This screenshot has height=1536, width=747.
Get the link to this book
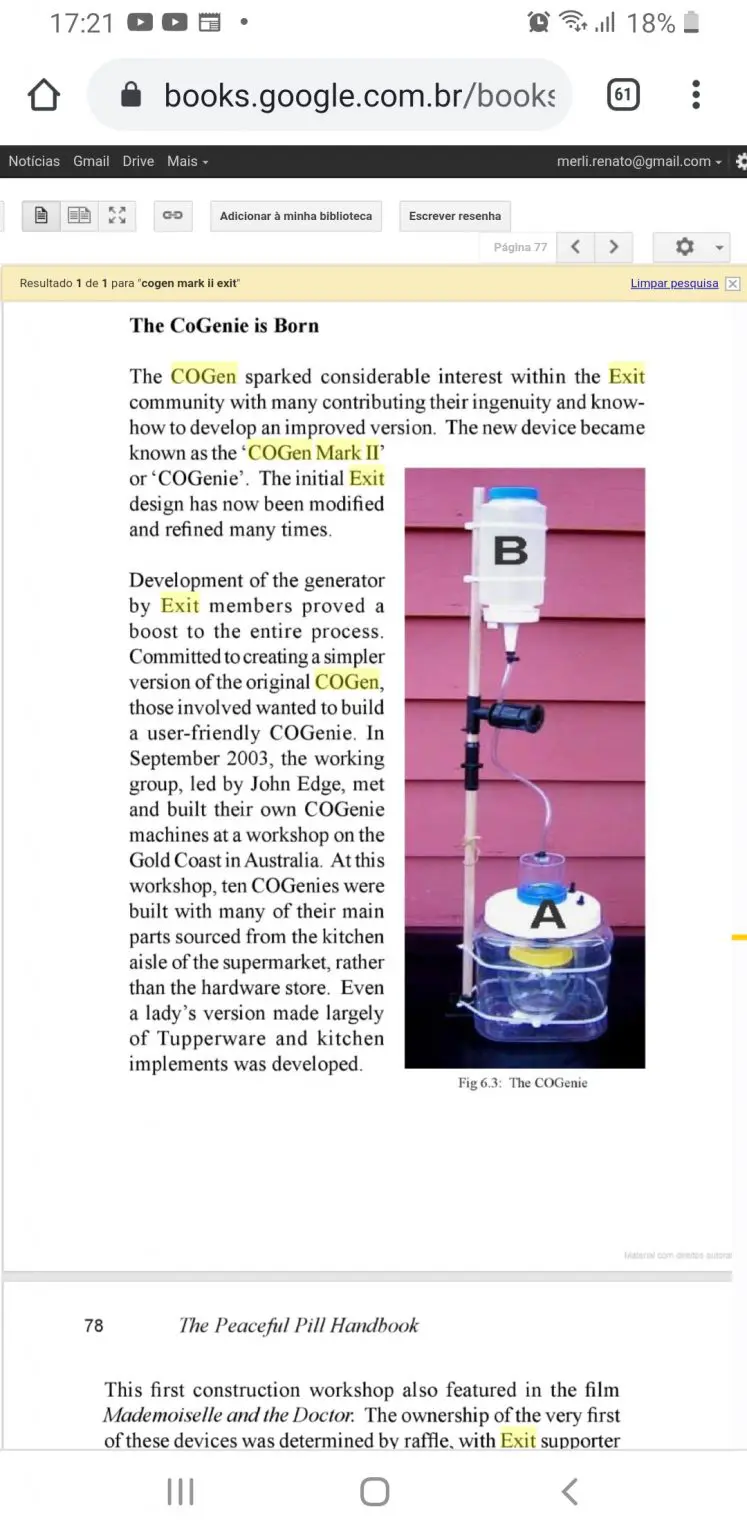[173, 215]
